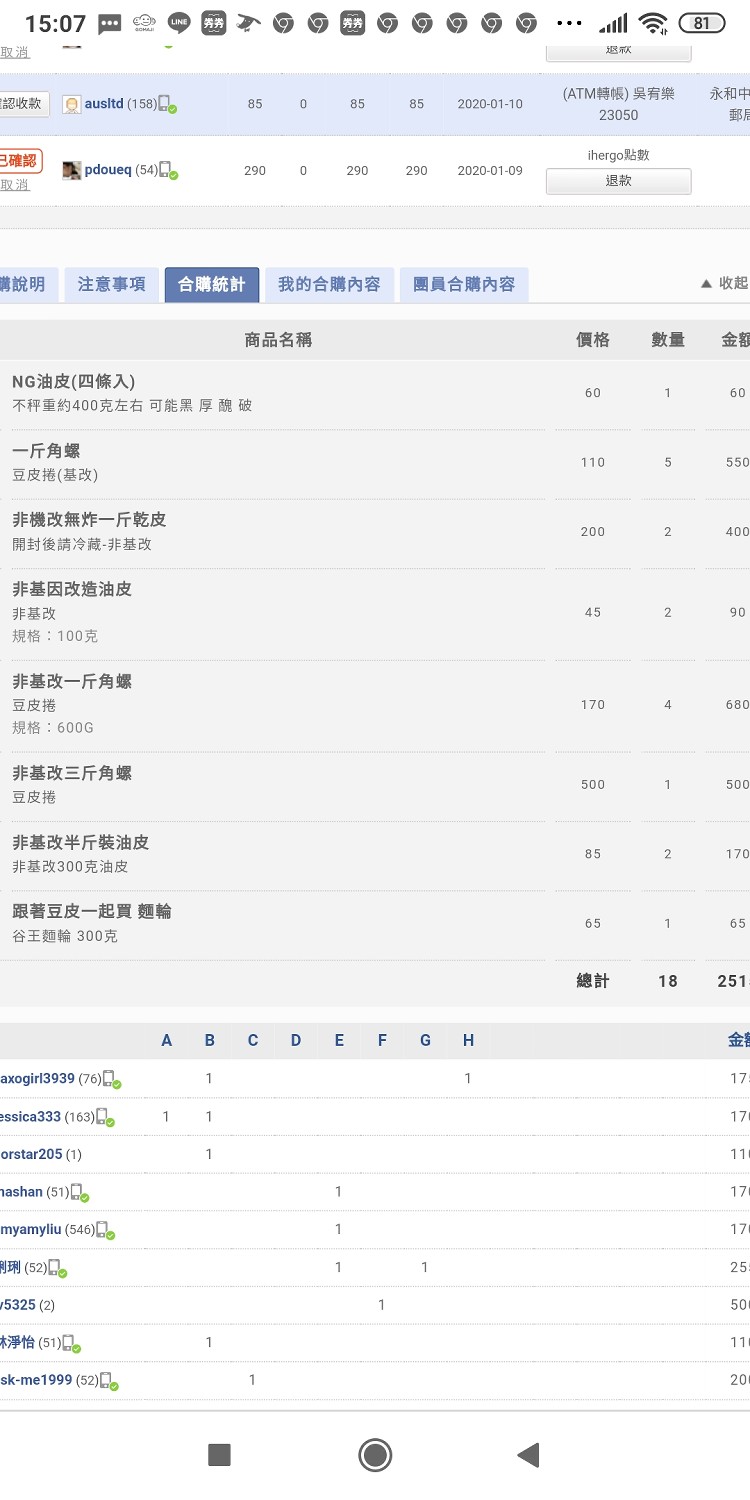
Task: Open the sk-me1999 member link
Action: [36, 1380]
